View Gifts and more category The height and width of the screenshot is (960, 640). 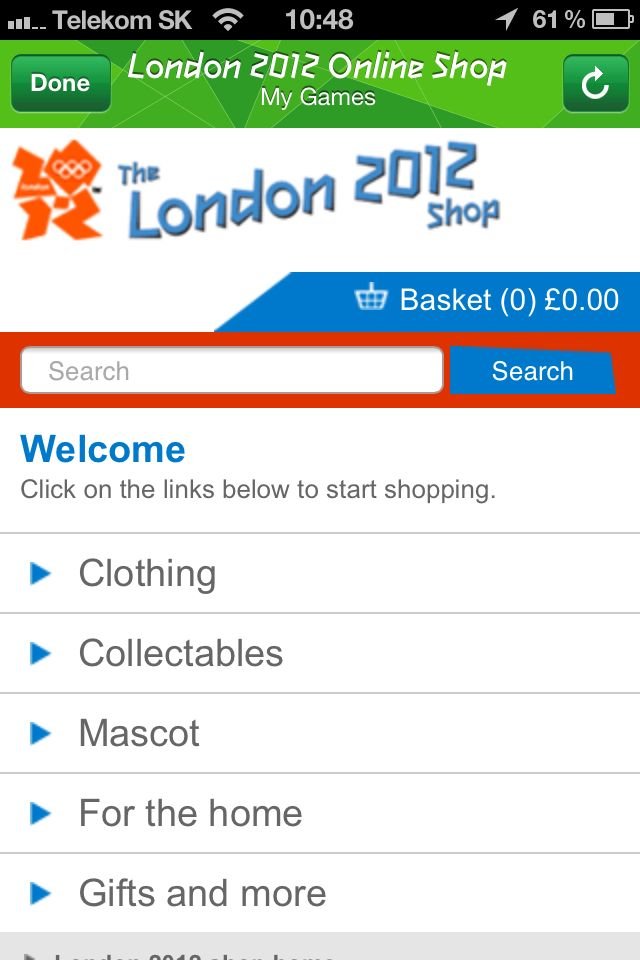(x=202, y=893)
